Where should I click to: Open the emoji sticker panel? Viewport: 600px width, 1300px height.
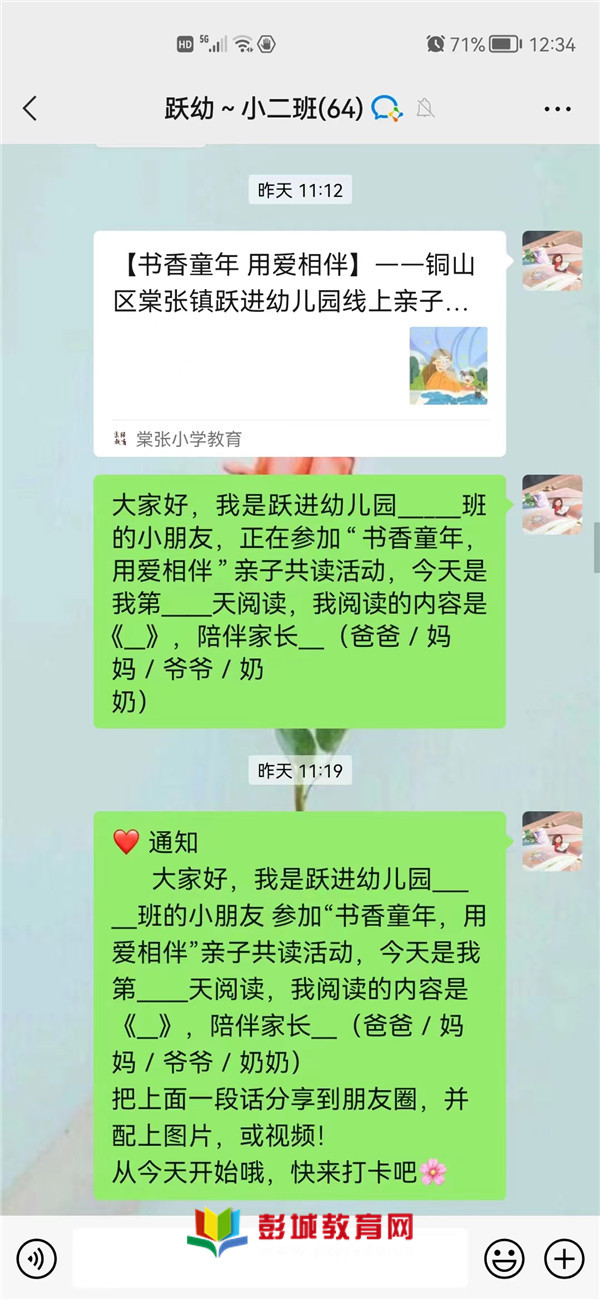tap(504, 1257)
